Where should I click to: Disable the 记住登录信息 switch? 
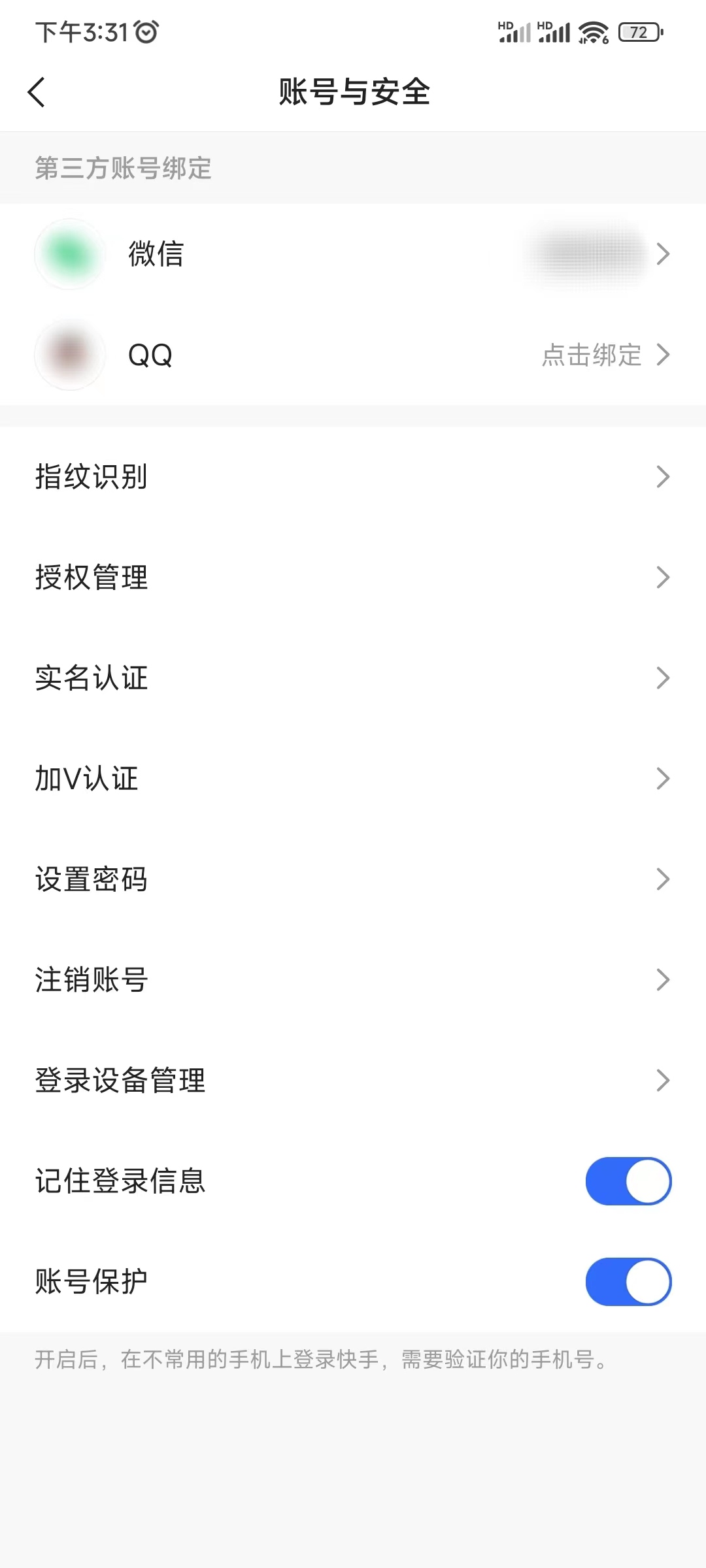[x=630, y=1181]
